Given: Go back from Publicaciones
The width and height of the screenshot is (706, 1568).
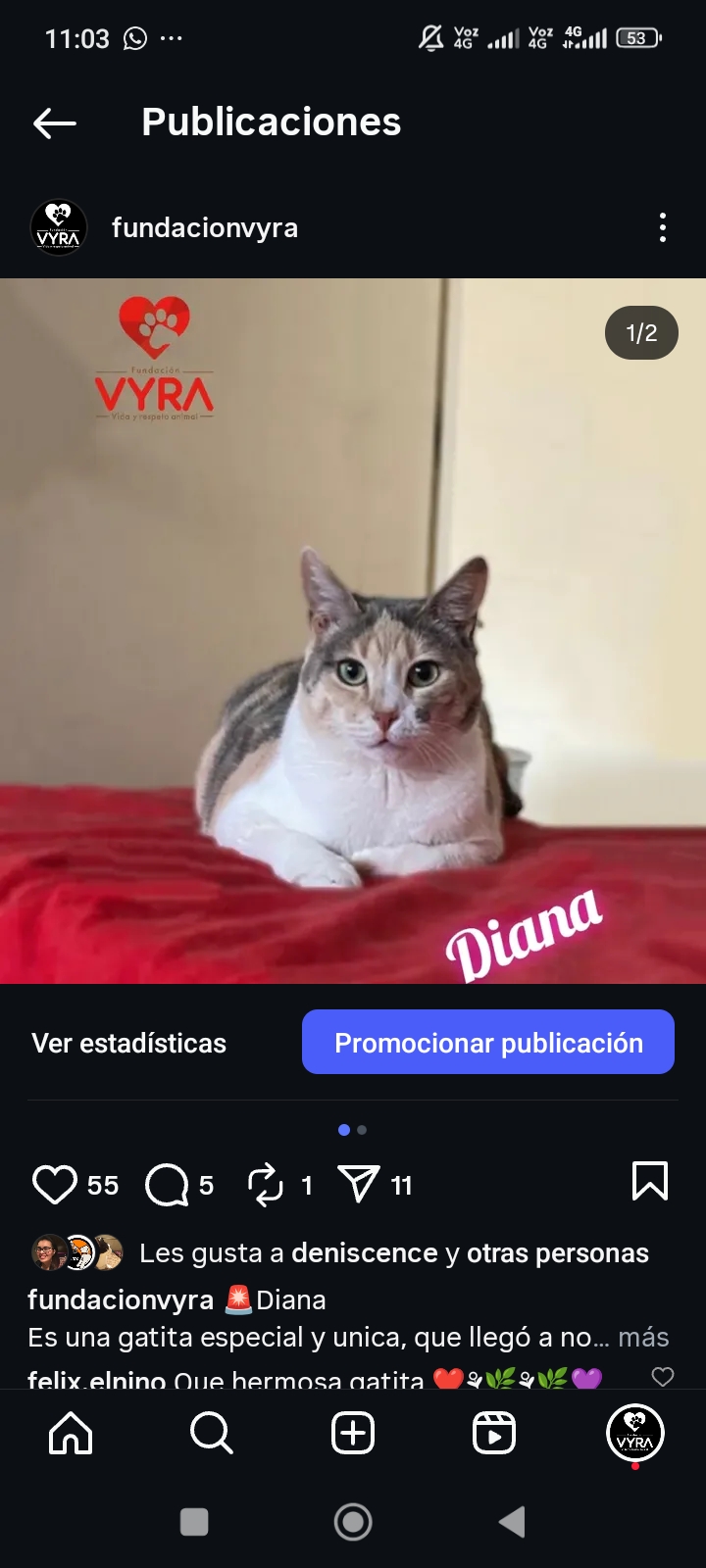Looking at the screenshot, I should tap(55, 122).
